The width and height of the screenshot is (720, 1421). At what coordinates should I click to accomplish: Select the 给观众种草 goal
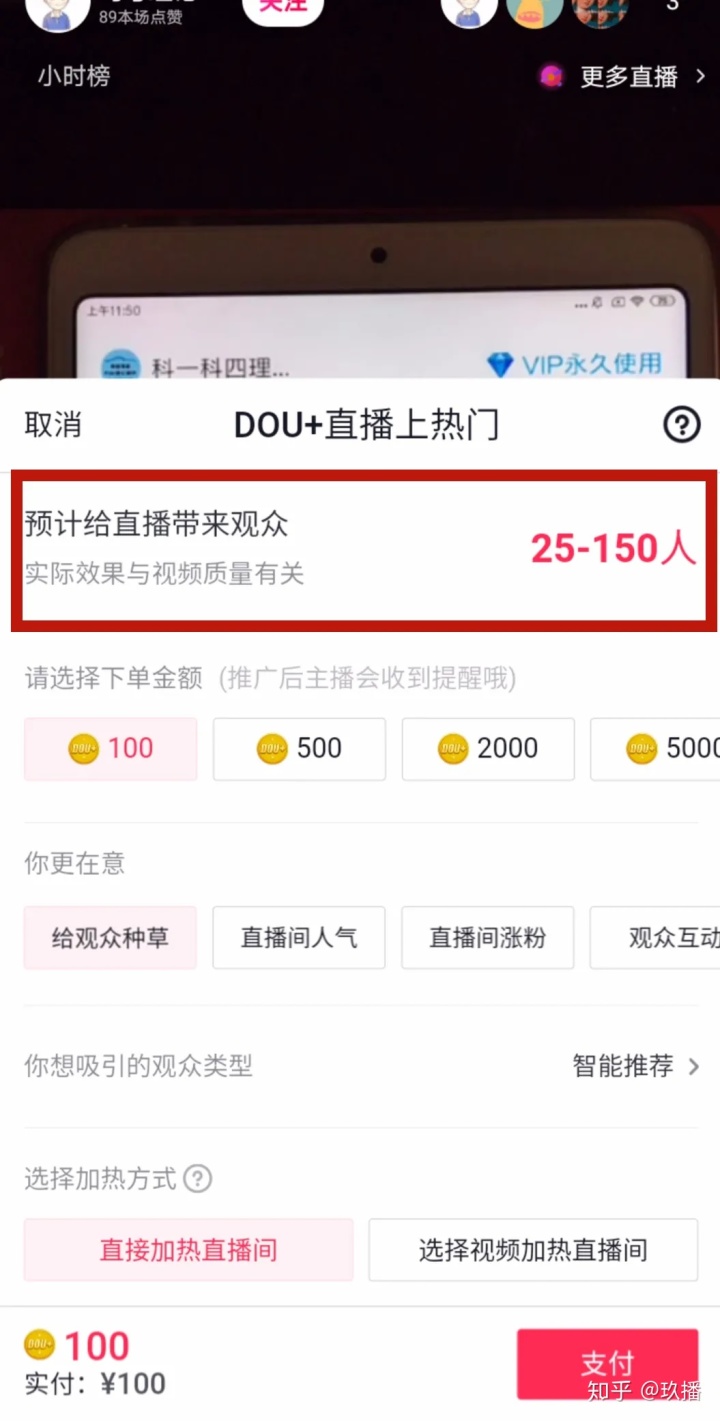tap(111, 937)
